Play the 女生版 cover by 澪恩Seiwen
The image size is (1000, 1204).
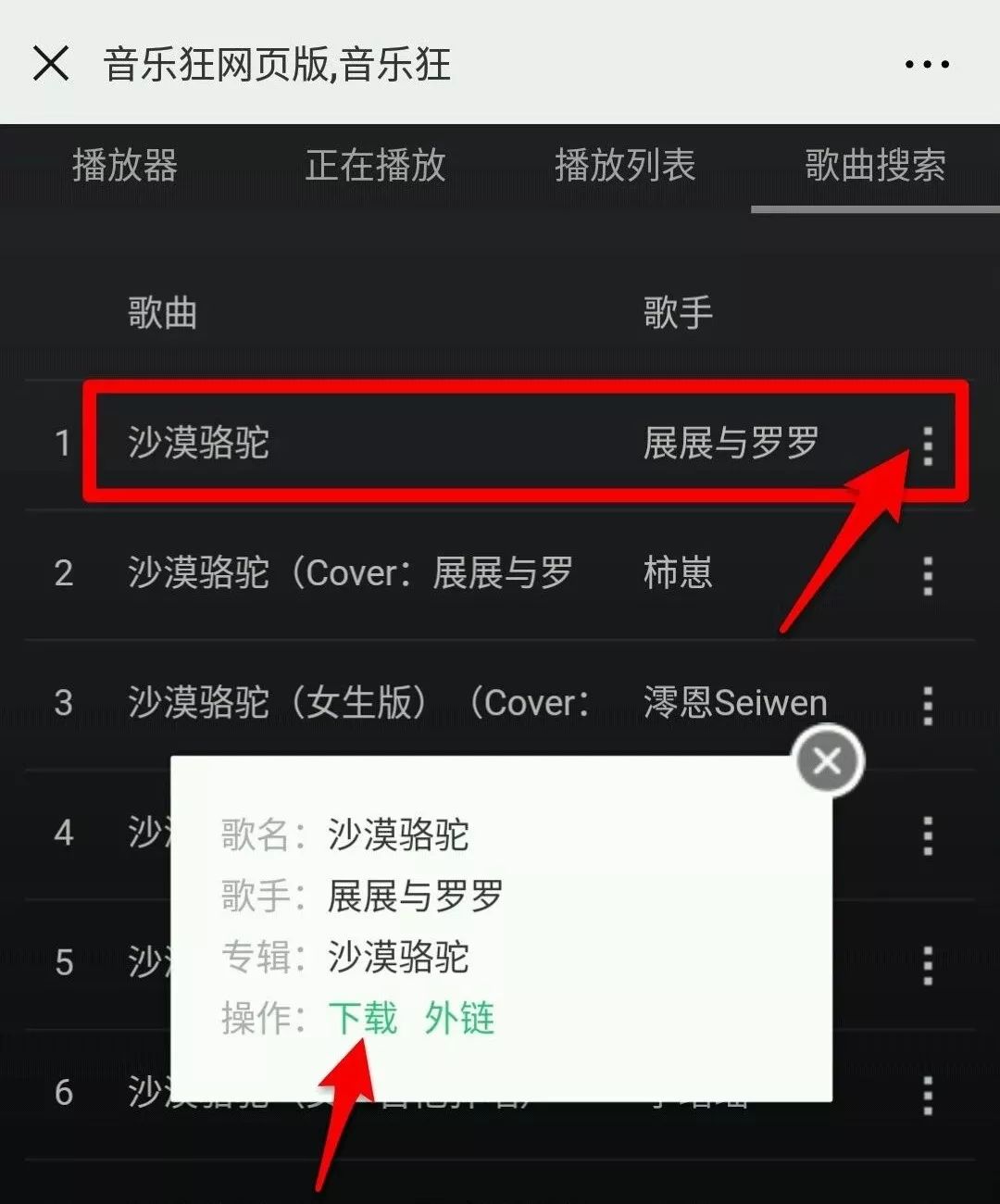tap(357, 703)
